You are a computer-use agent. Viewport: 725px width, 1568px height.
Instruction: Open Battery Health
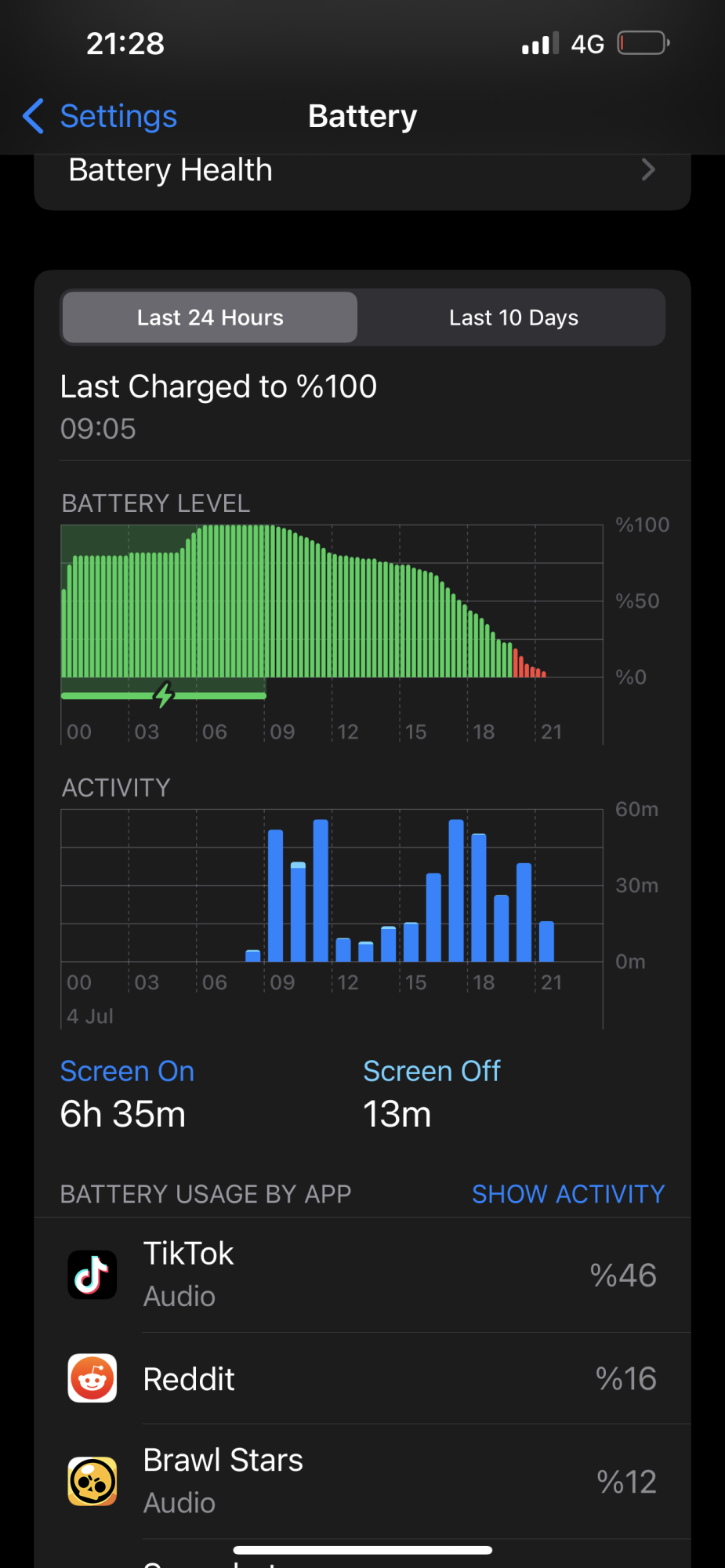click(x=362, y=171)
